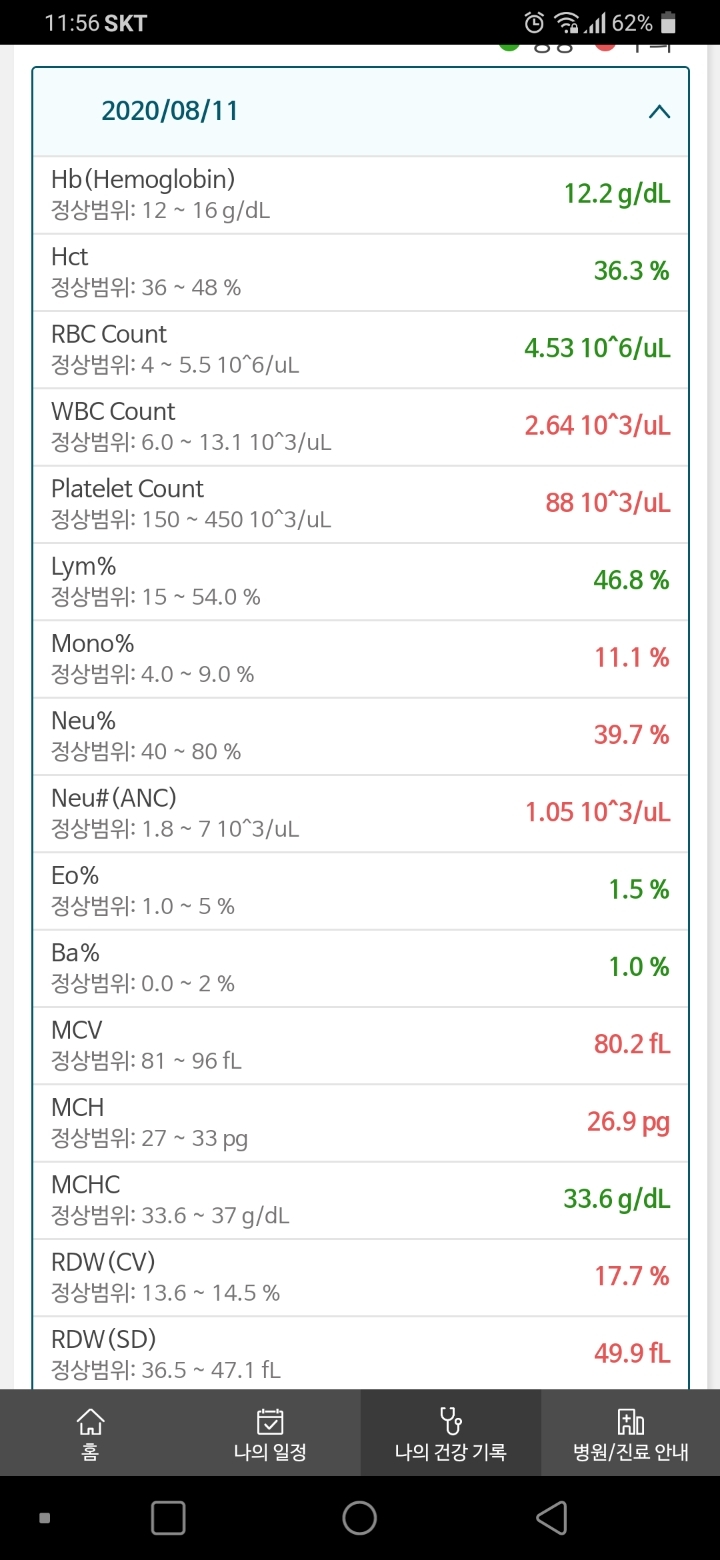Open the recent apps overview

(168, 1518)
